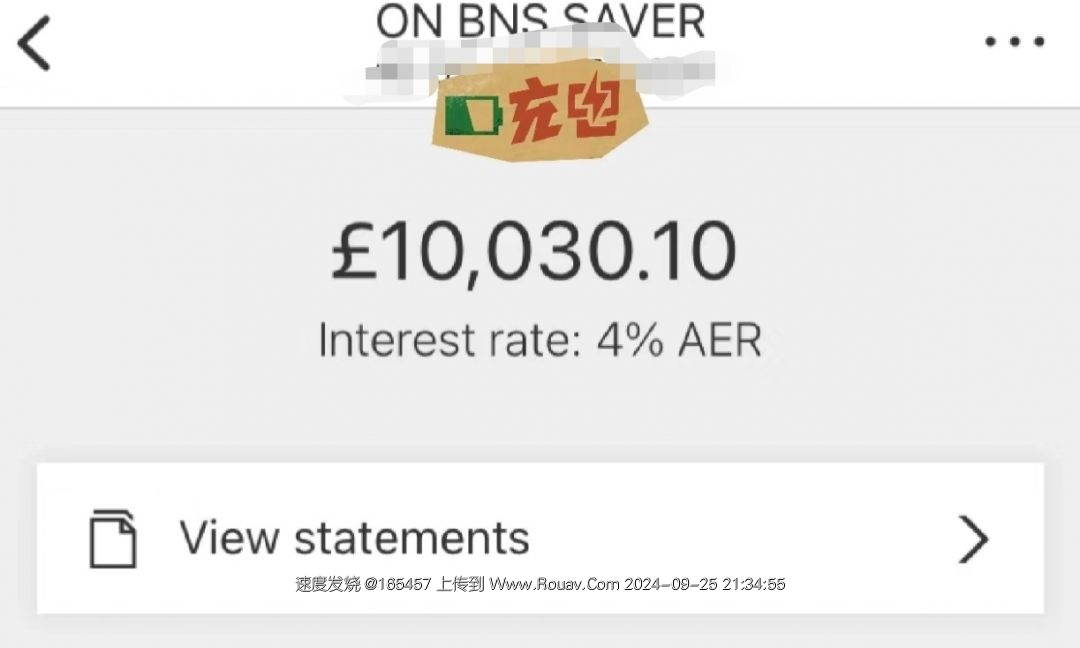Open the three-dot overflow menu
The image size is (1080, 648).
pos(1014,42)
